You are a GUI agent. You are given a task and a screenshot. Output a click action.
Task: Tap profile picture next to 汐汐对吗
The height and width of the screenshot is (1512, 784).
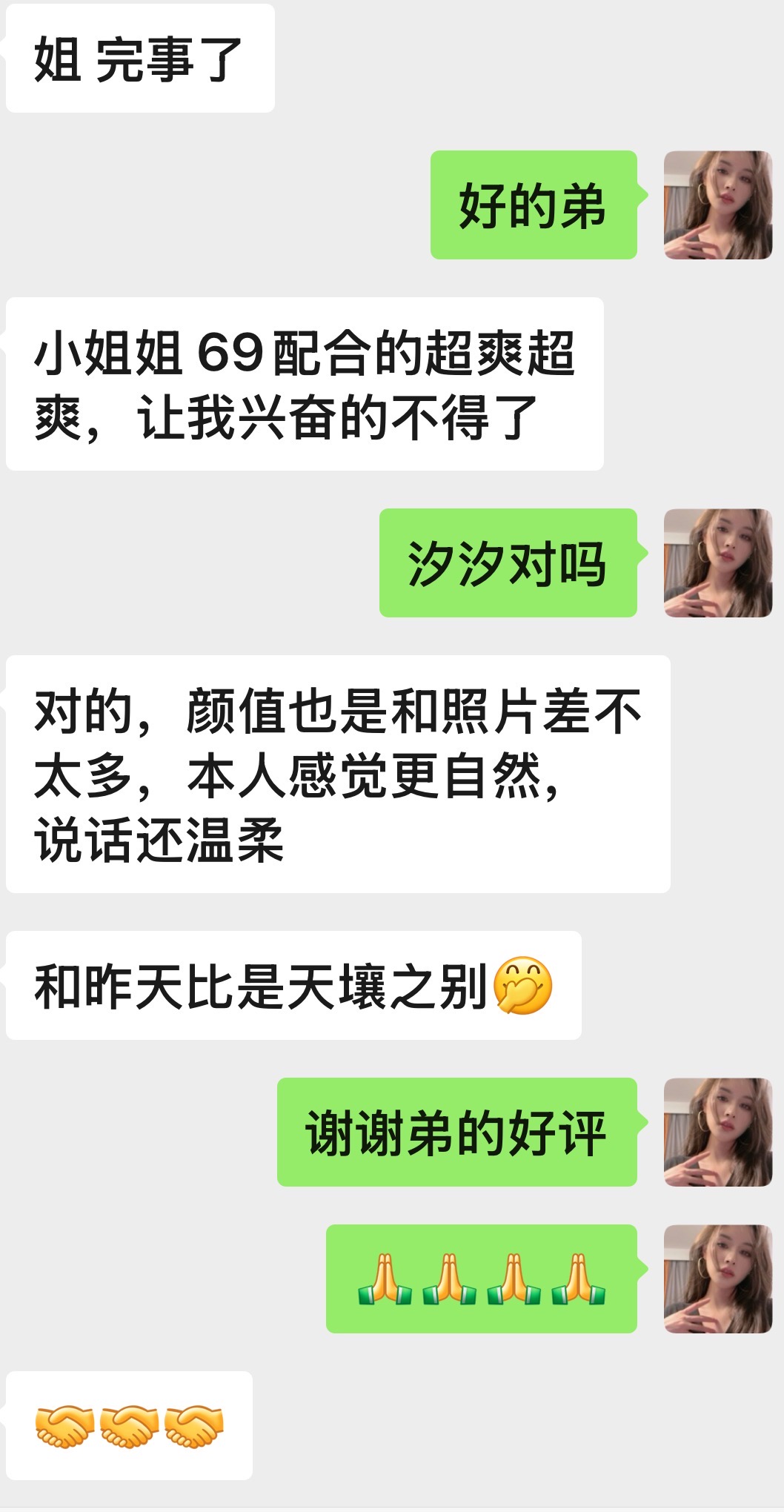click(x=717, y=563)
